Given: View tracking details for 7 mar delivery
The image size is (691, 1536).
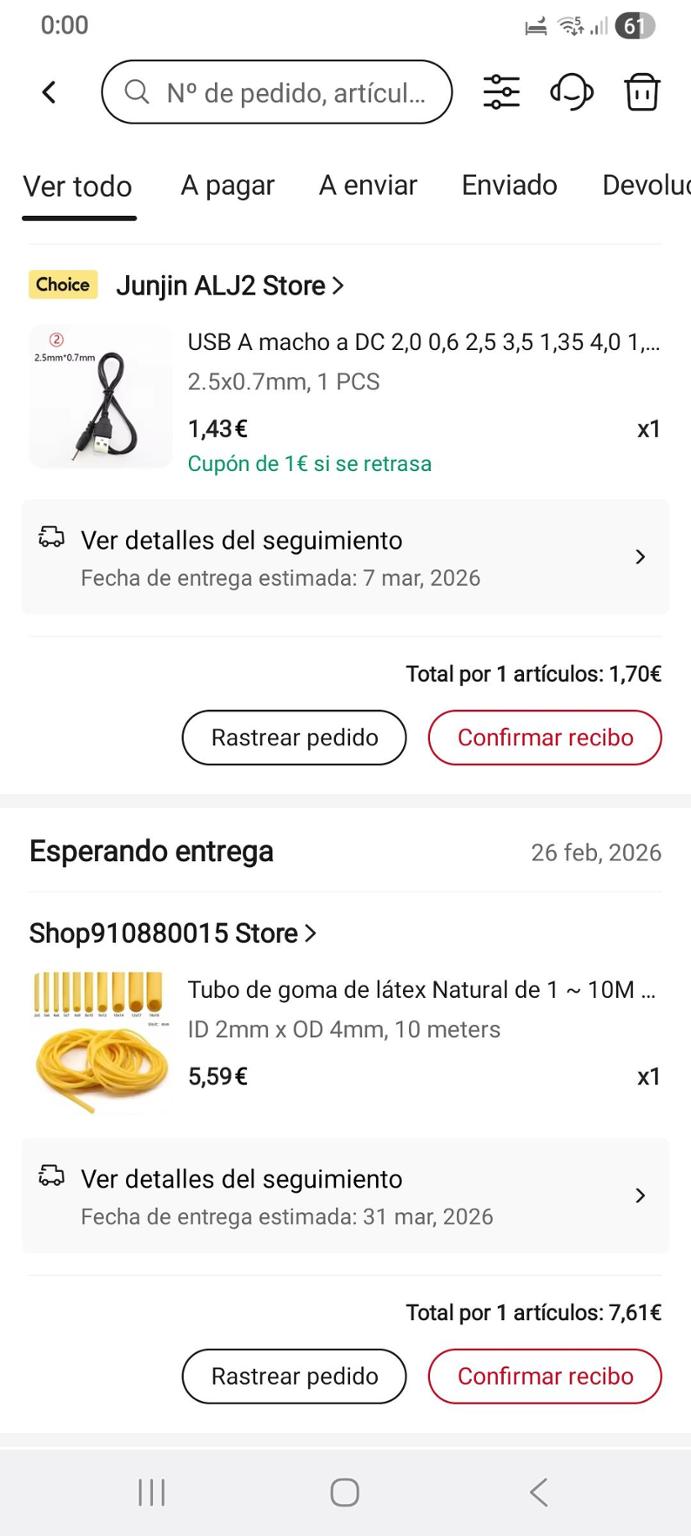Looking at the screenshot, I should point(345,557).
